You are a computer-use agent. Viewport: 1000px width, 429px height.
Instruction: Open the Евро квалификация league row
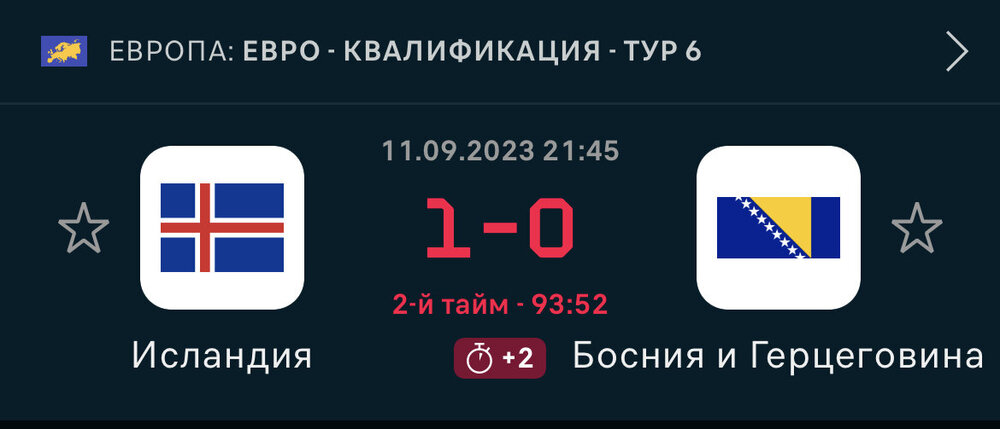400,51
